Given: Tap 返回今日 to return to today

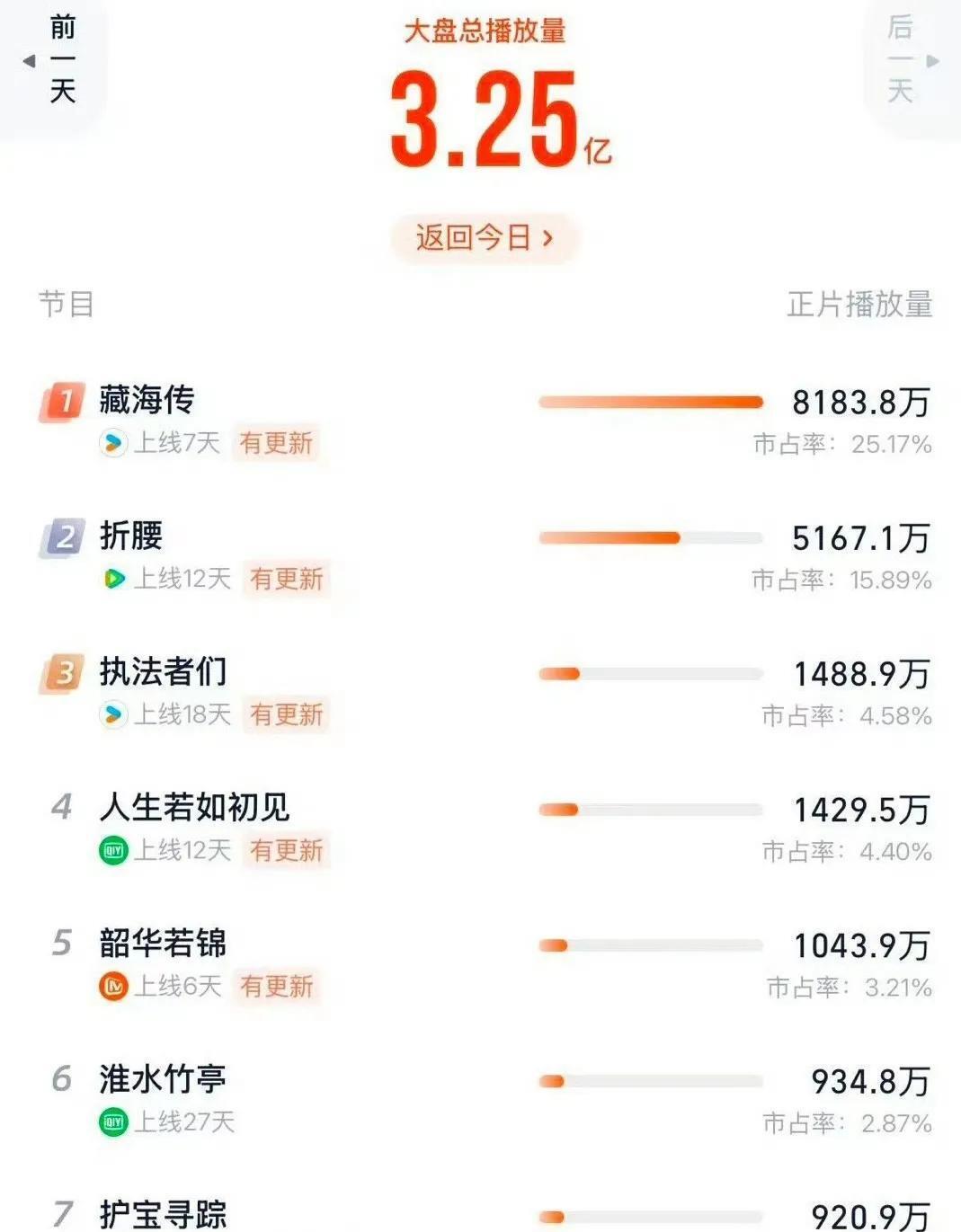Looking at the screenshot, I should [485, 238].
